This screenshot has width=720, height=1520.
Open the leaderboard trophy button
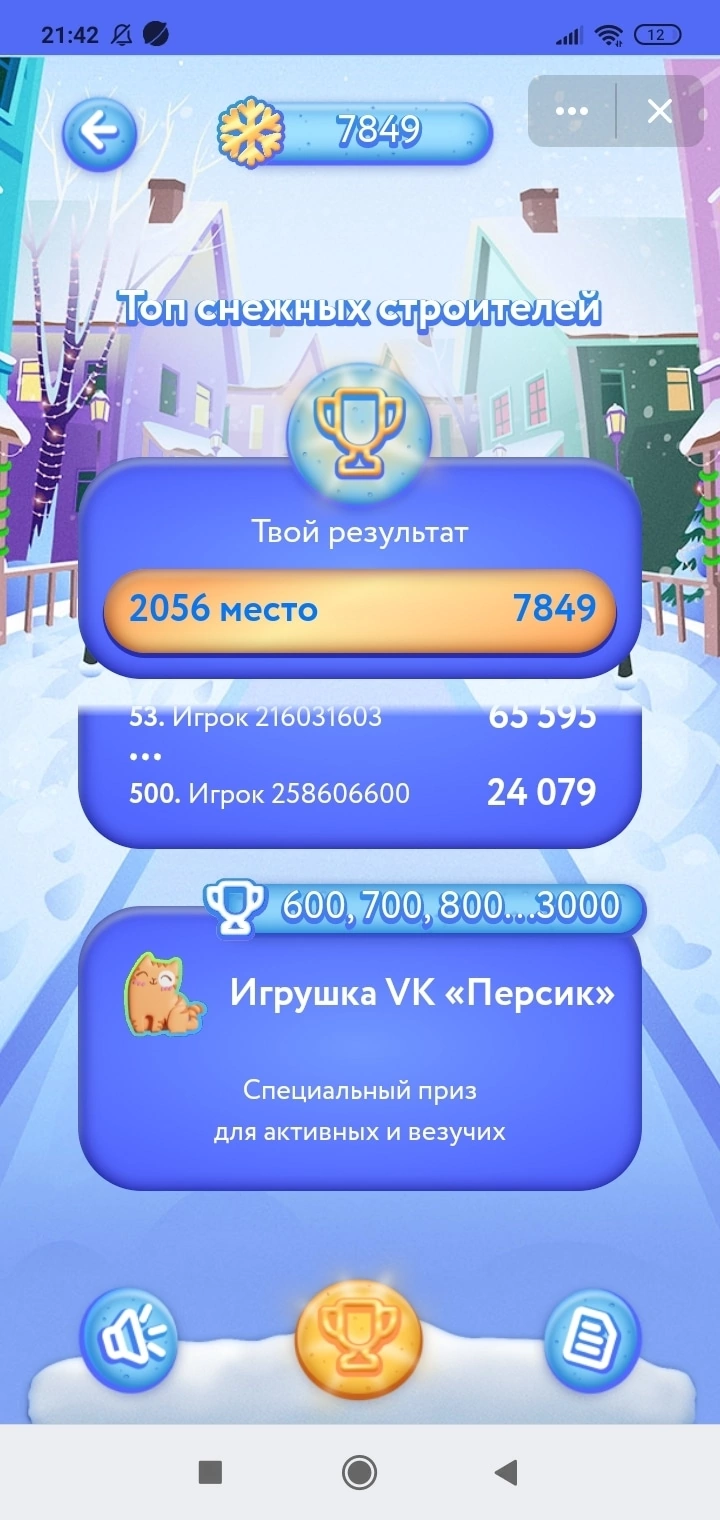coord(359,1338)
